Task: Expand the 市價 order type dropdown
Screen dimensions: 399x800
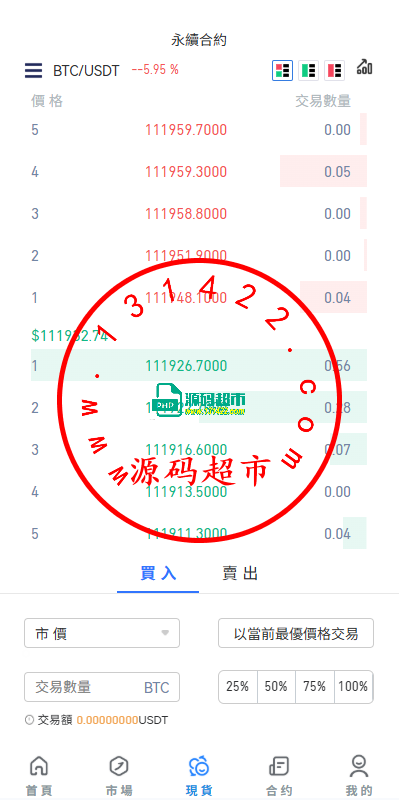Action: coord(102,633)
